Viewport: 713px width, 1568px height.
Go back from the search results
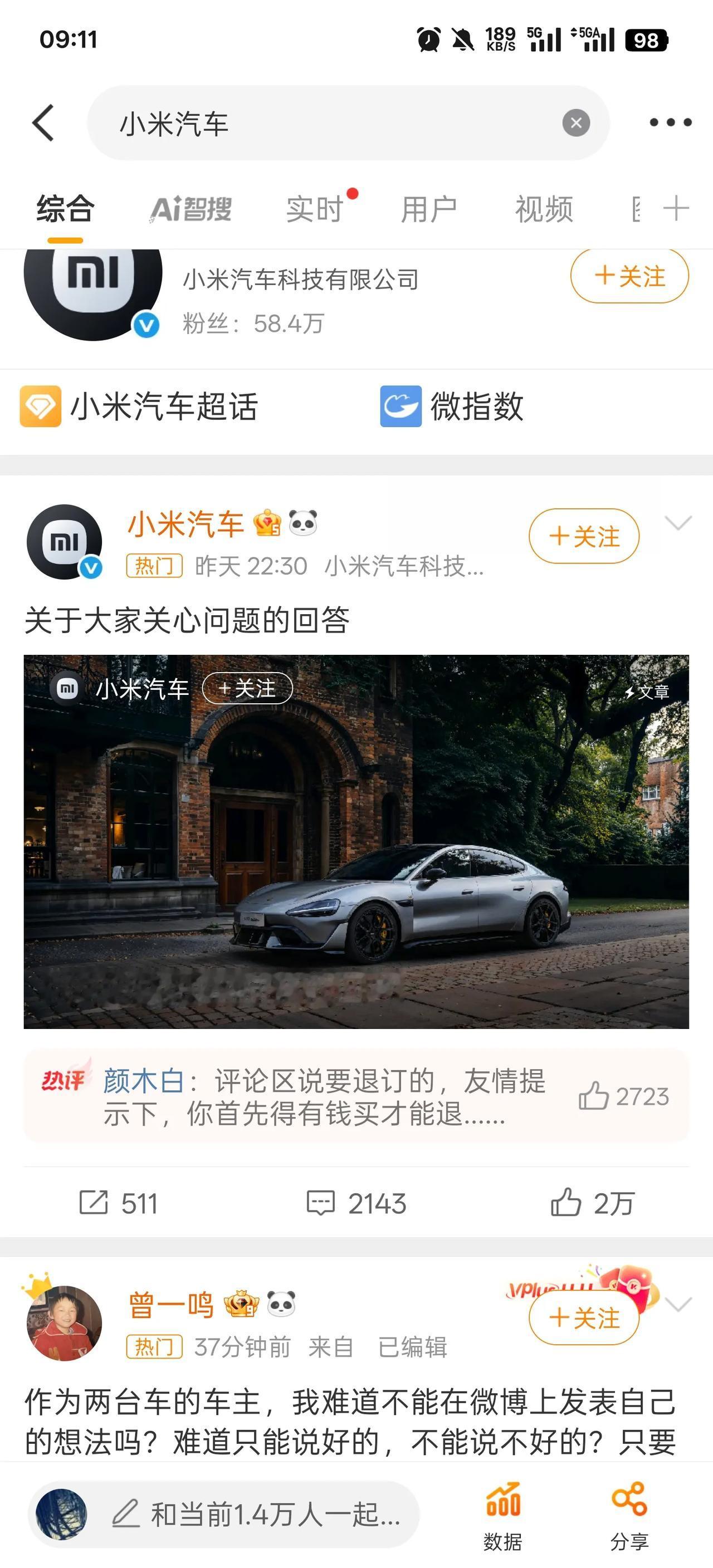point(44,122)
